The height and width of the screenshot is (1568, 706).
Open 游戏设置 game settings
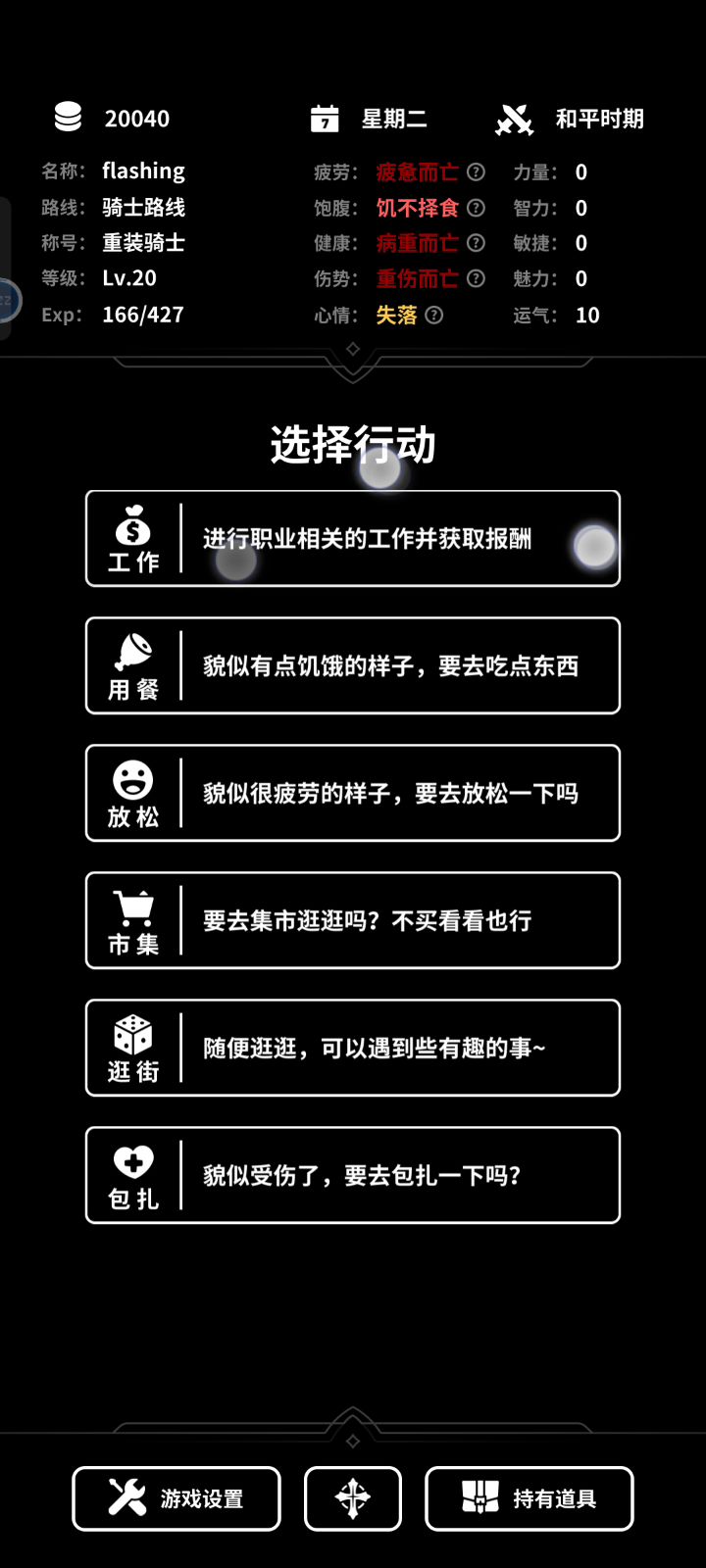click(176, 1498)
